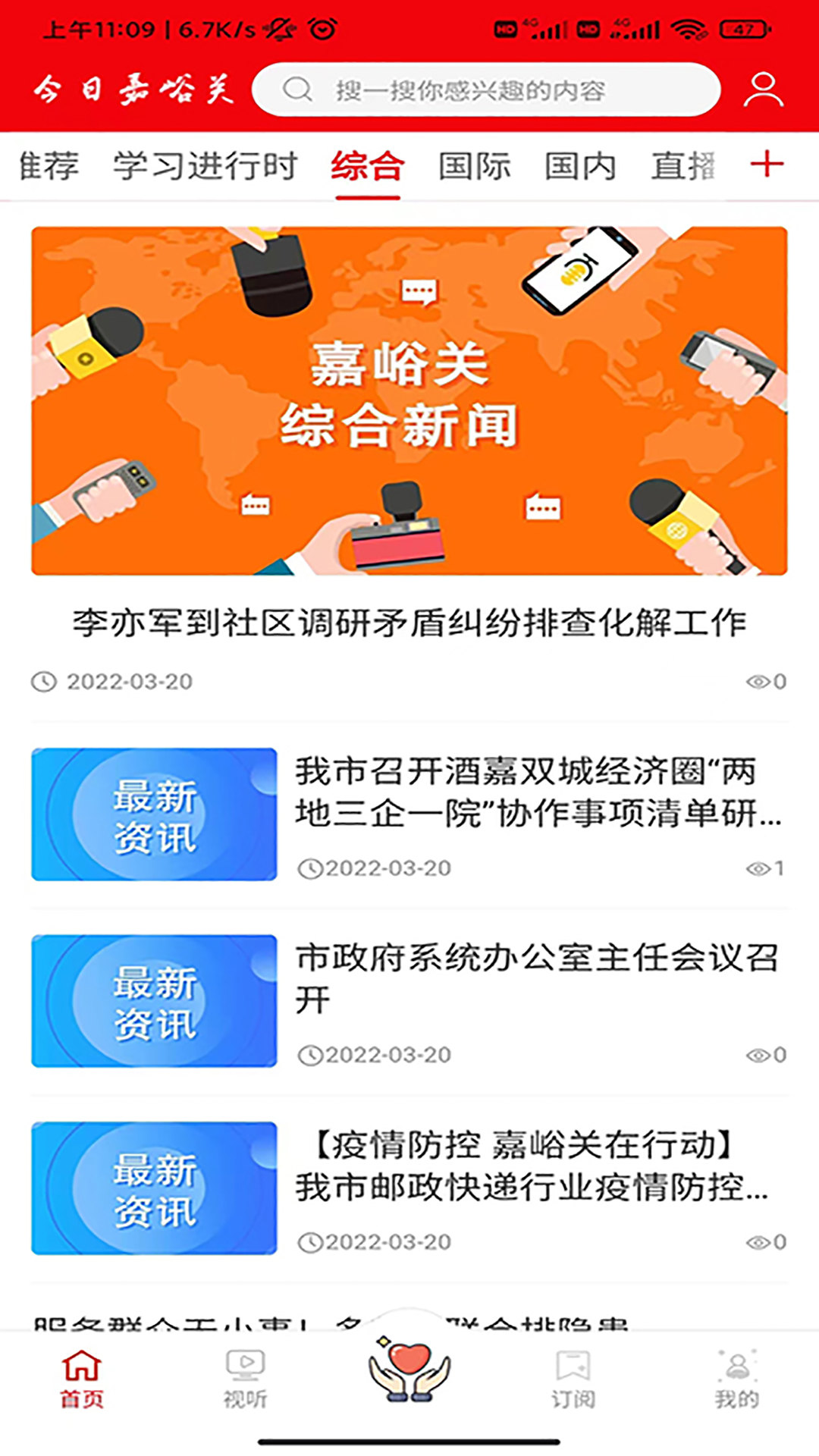
Task: Open the 酒嘉双城经济圈 news article
Action: tap(537, 793)
